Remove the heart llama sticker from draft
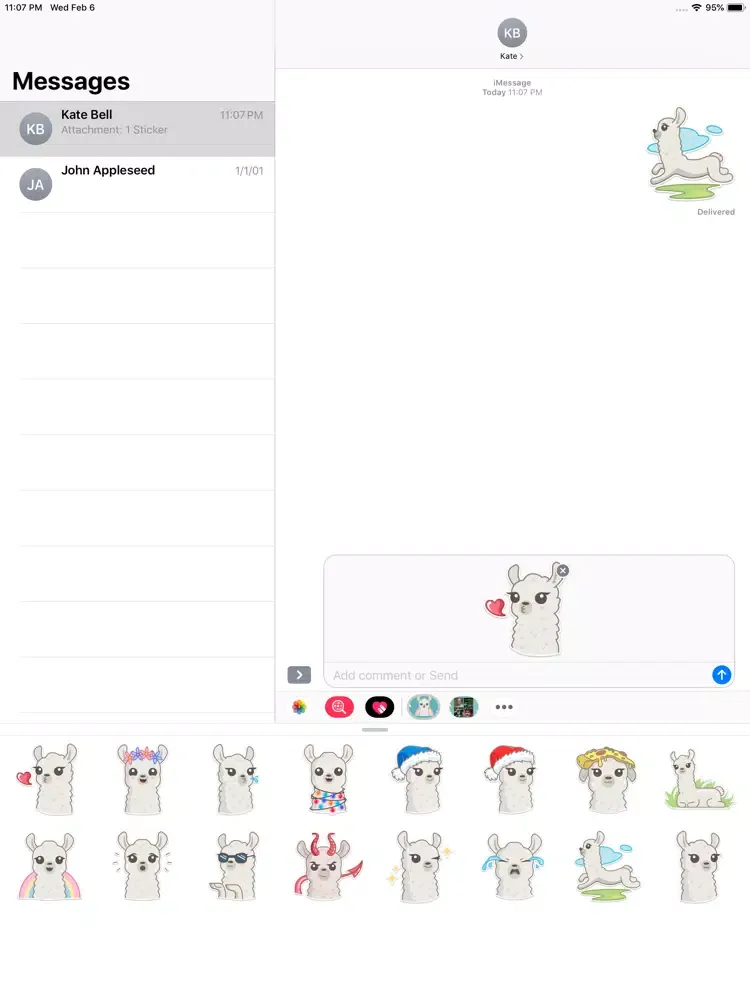Image resolution: width=750 pixels, height=1000 pixels. 563,570
